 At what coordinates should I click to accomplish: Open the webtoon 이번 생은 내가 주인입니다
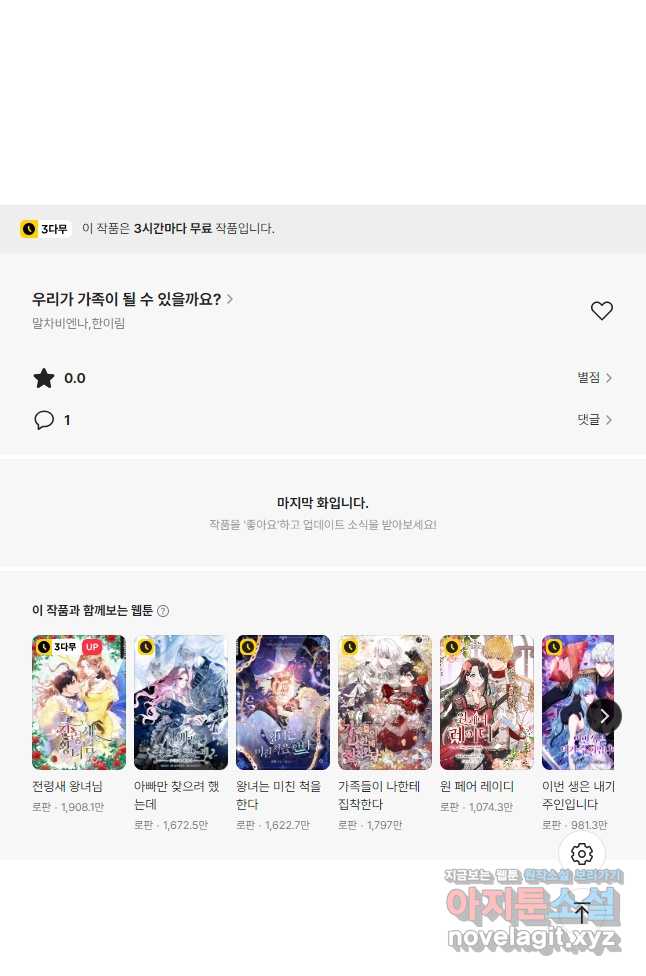[577, 702]
